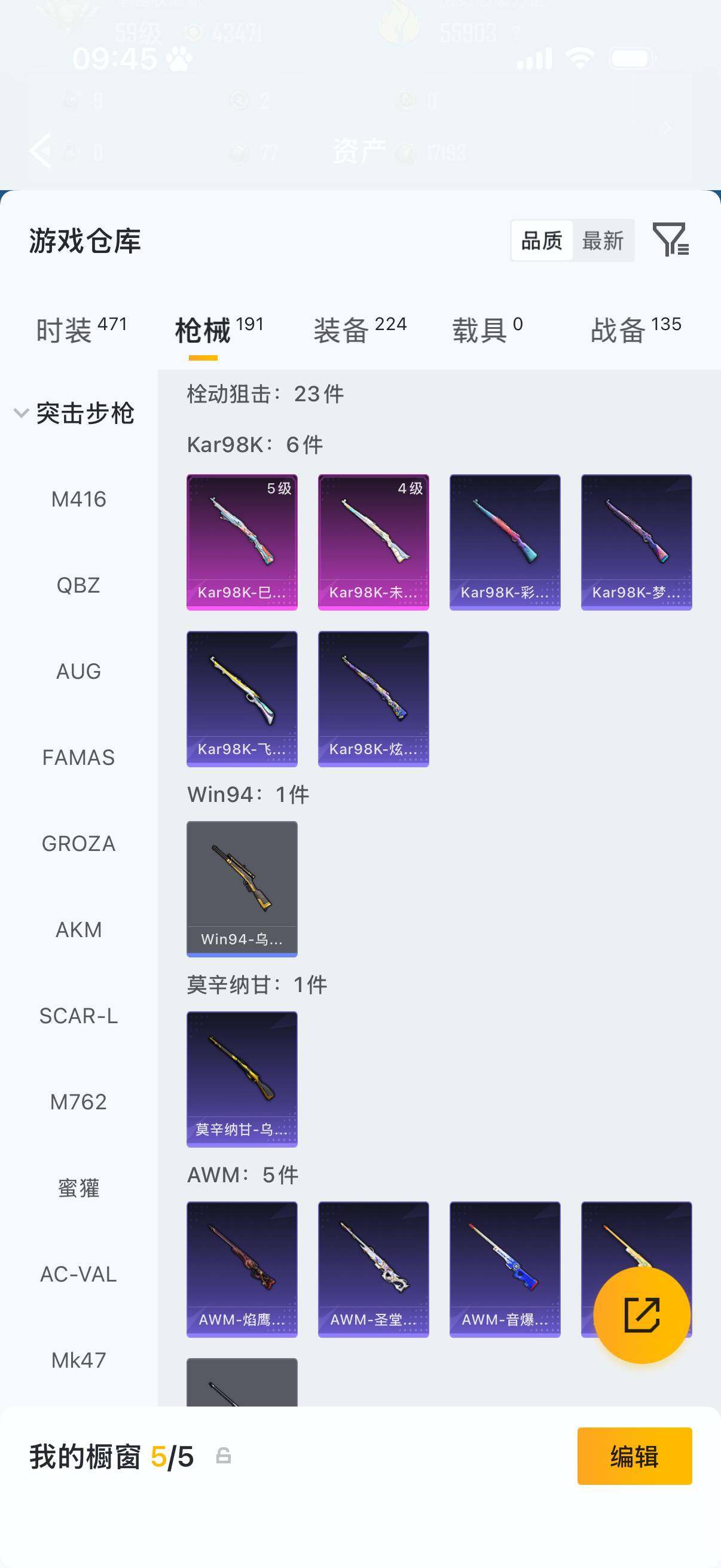This screenshot has width=721, height=1568.
Task: Tap the orange share floating button
Action: coord(641,1315)
